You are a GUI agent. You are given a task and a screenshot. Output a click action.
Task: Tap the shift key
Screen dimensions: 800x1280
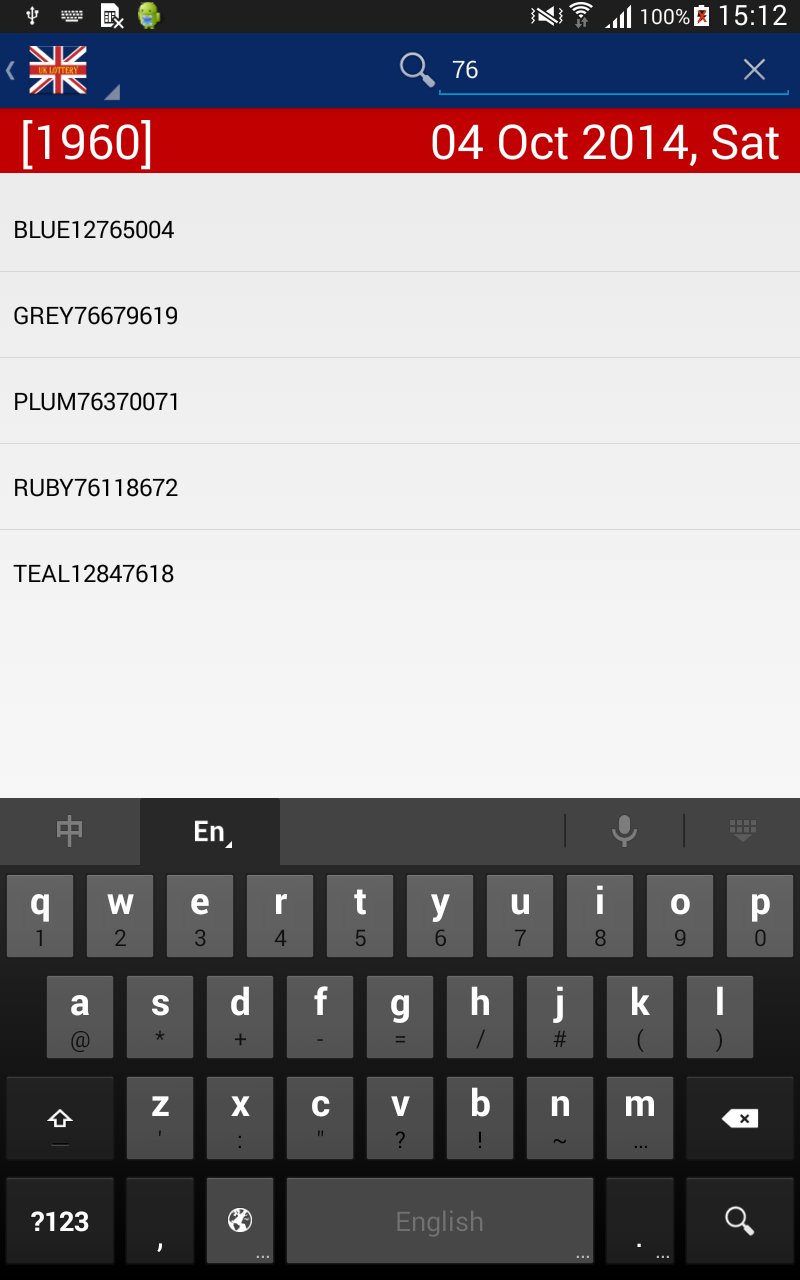click(x=60, y=1118)
